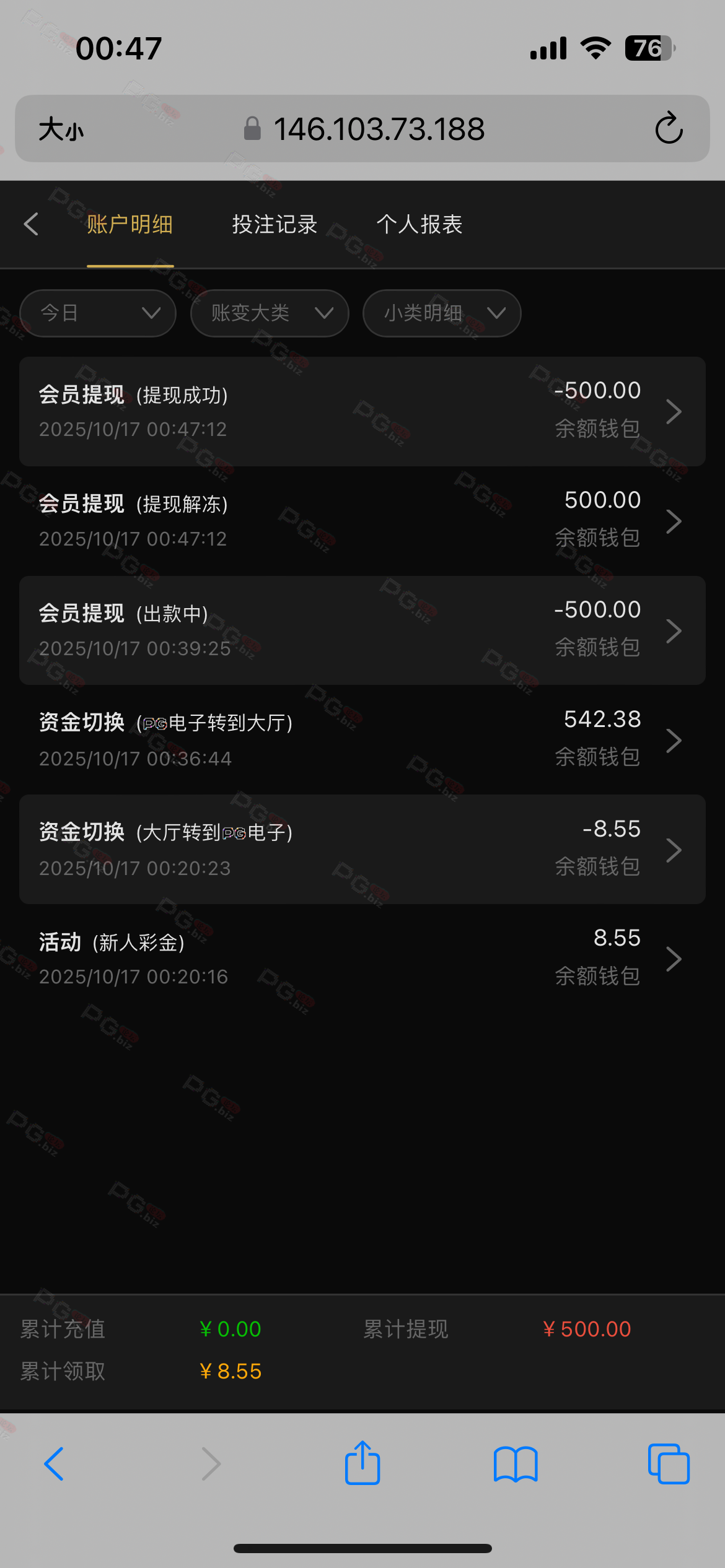Go back to previous page in Safari

(x=55, y=1464)
